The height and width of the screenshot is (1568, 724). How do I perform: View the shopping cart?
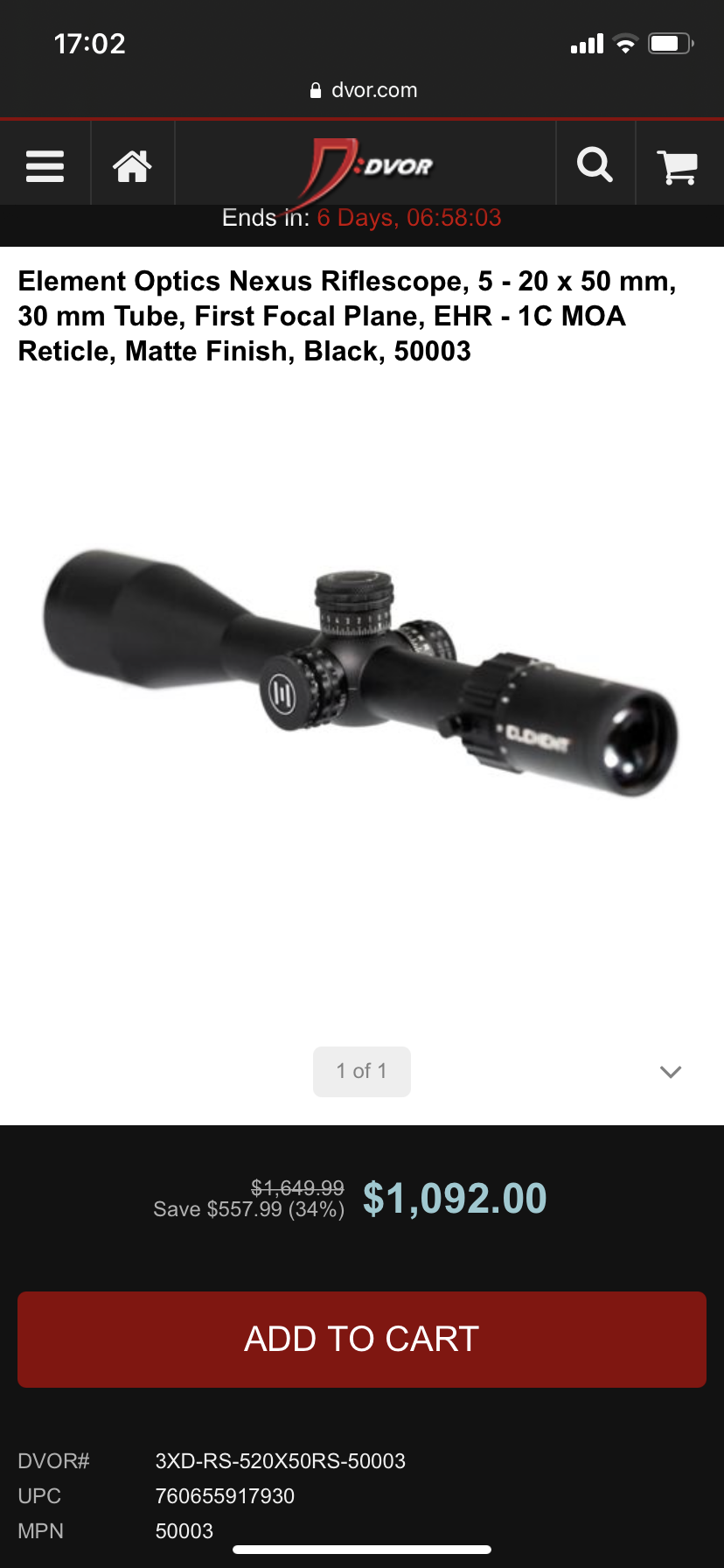click(677, 165)
